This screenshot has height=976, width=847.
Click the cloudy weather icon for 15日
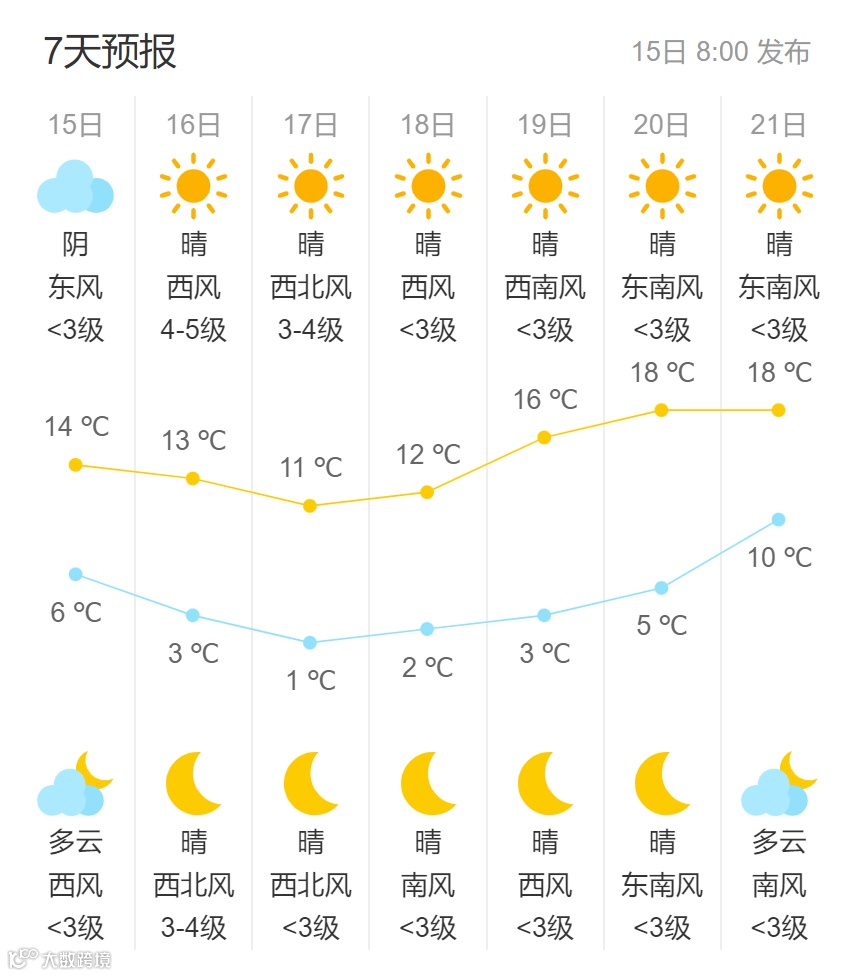click(75, 186)
